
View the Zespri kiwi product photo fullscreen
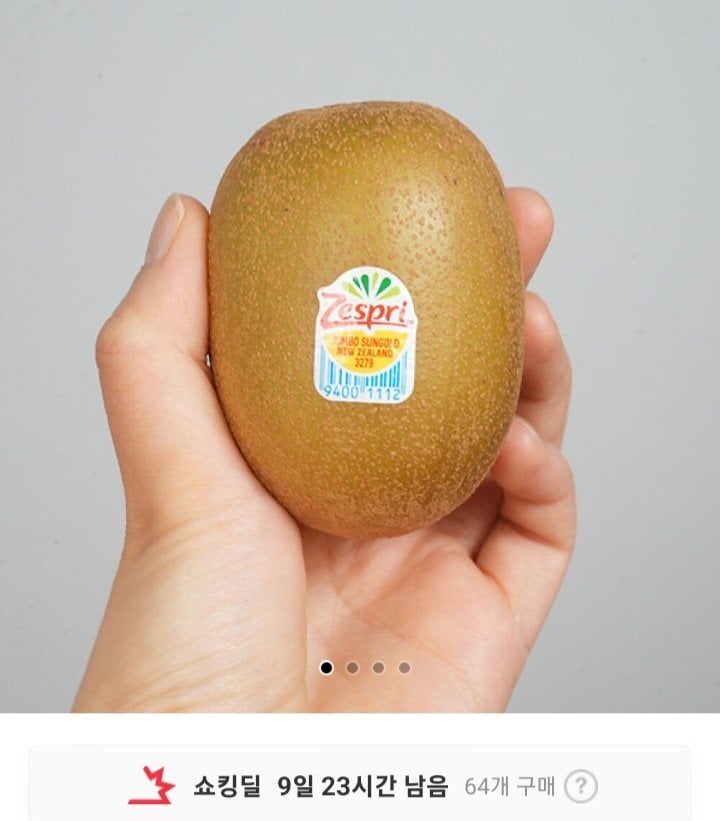pos(360,340)
